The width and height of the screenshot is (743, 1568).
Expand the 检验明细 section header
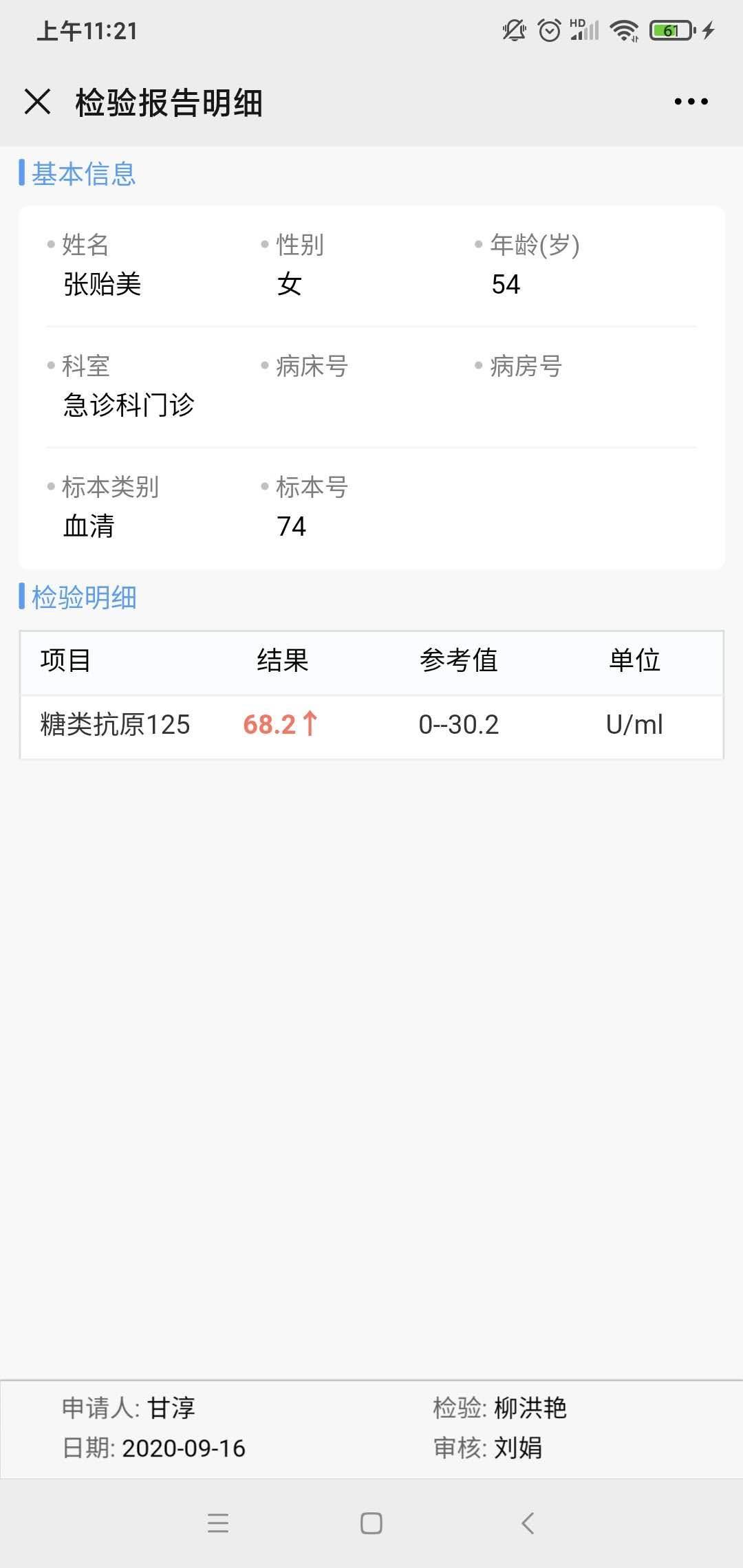click(x=83, y=598)
